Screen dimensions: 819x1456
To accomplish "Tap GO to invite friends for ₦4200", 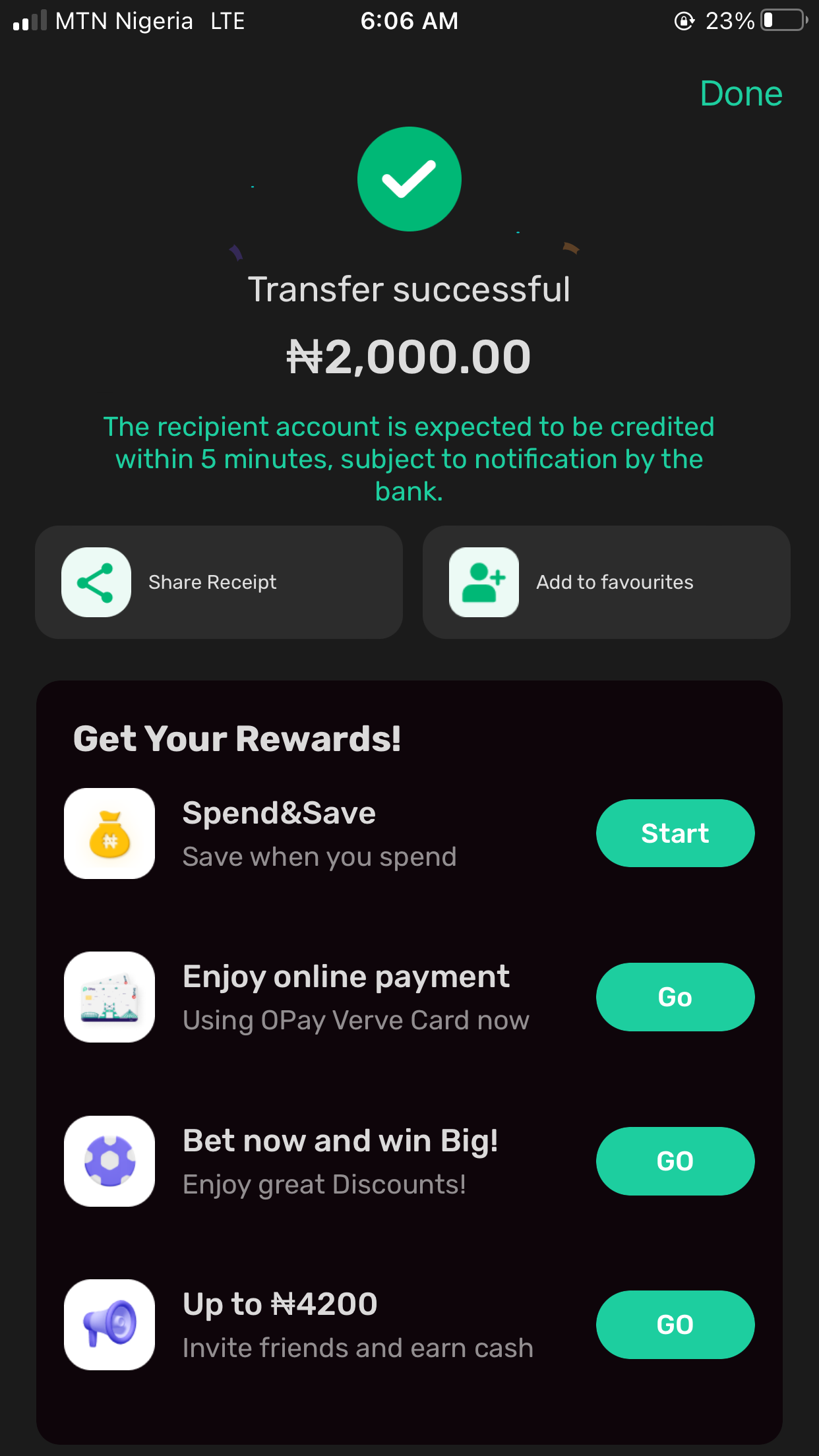I will 675,1324.
